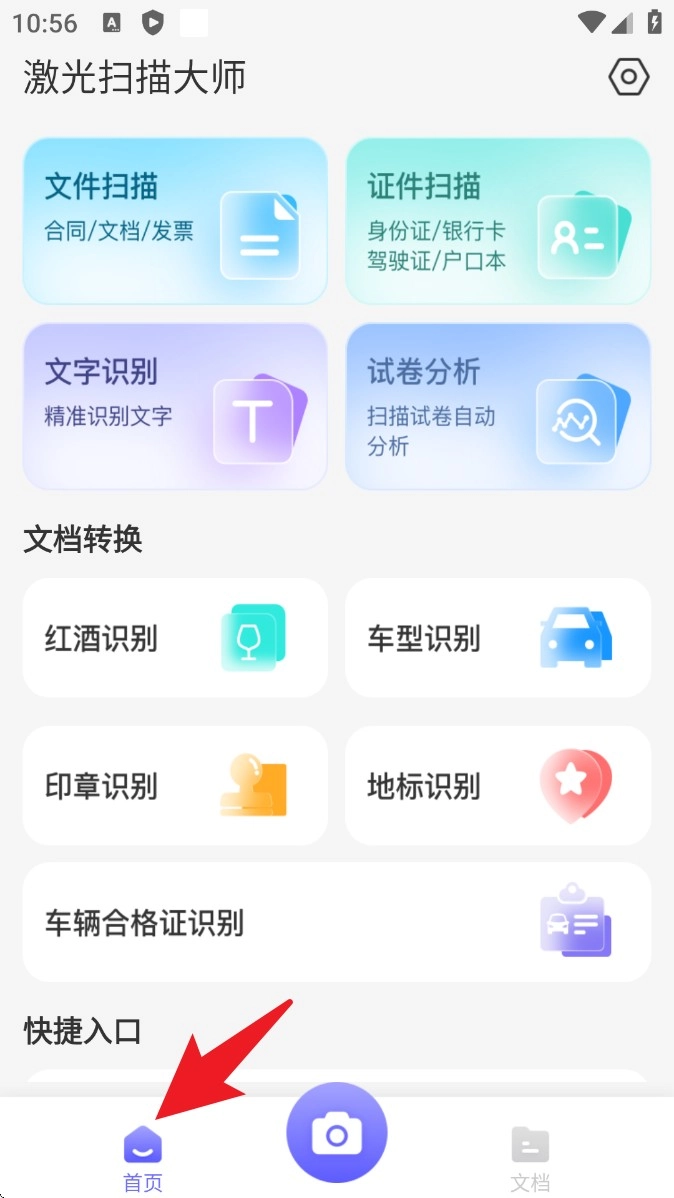This screenshot has width=674, height=1198.
Task: Switch to the 文档 documents tab
Action: pyautogui.click(x=530, y=1158)
